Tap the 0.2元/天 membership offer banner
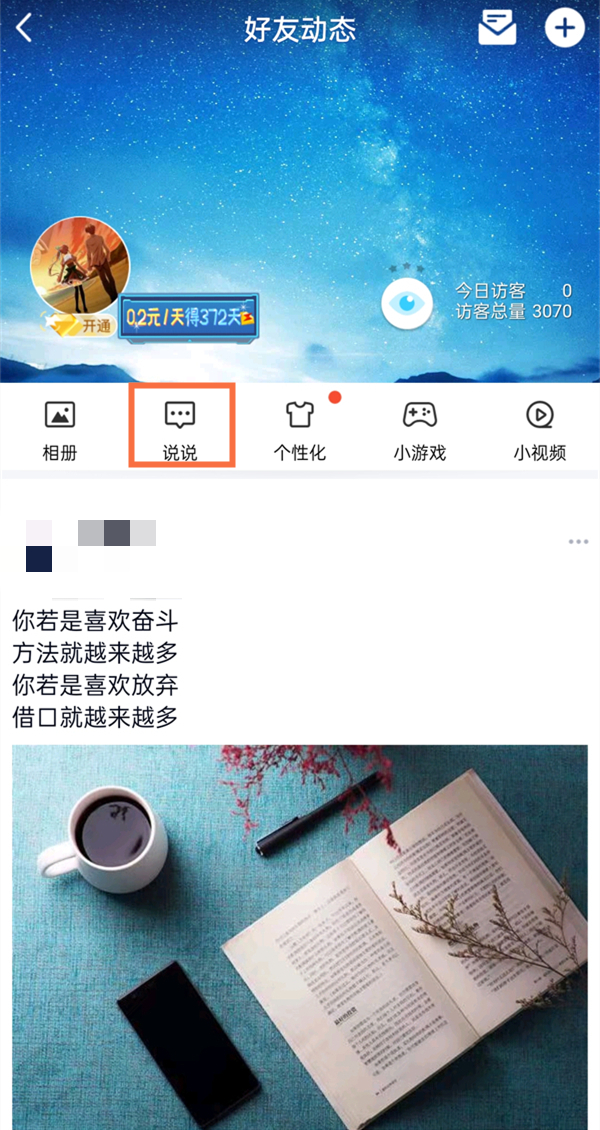The image size is (600, 1130). [189, 316]
